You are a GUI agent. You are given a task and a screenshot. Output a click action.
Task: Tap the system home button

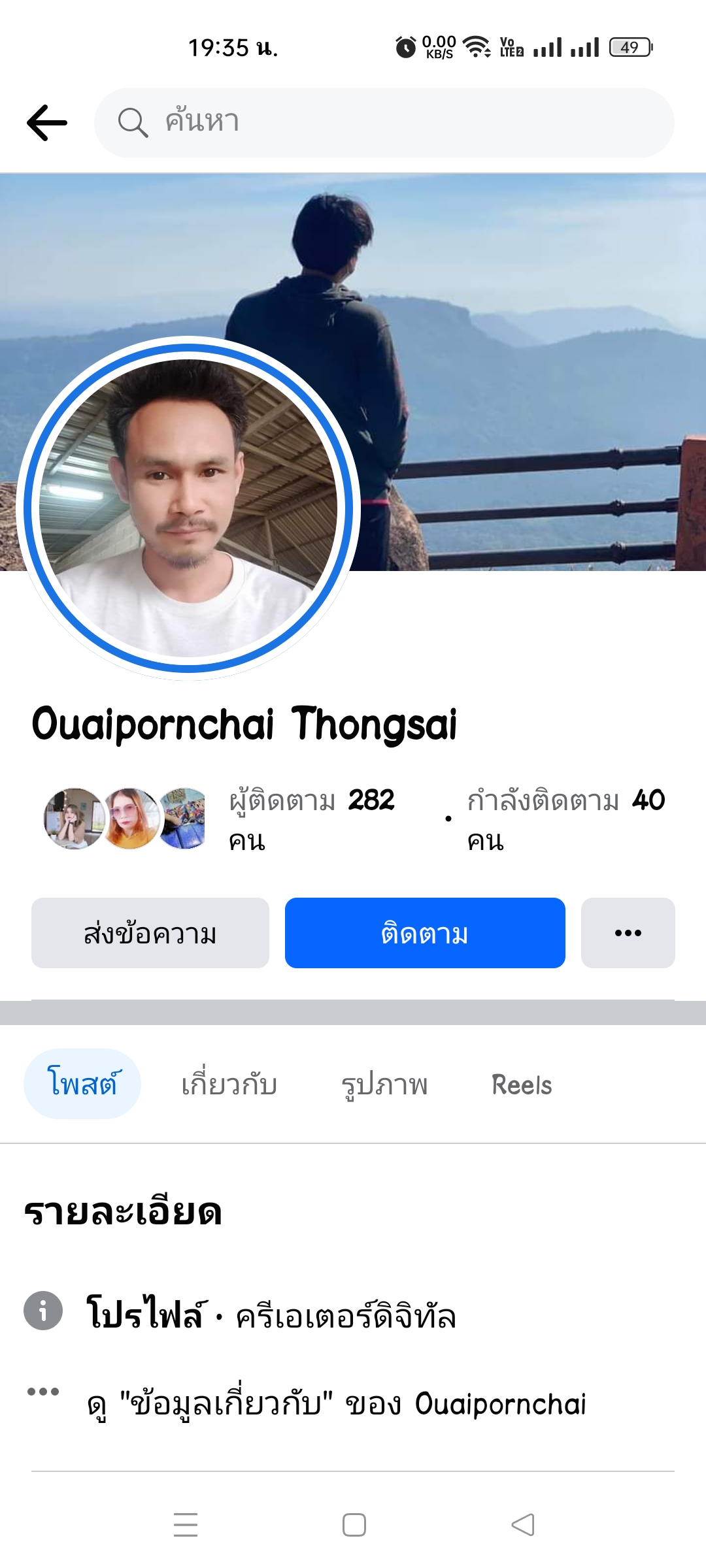[x=354, y=1525]
